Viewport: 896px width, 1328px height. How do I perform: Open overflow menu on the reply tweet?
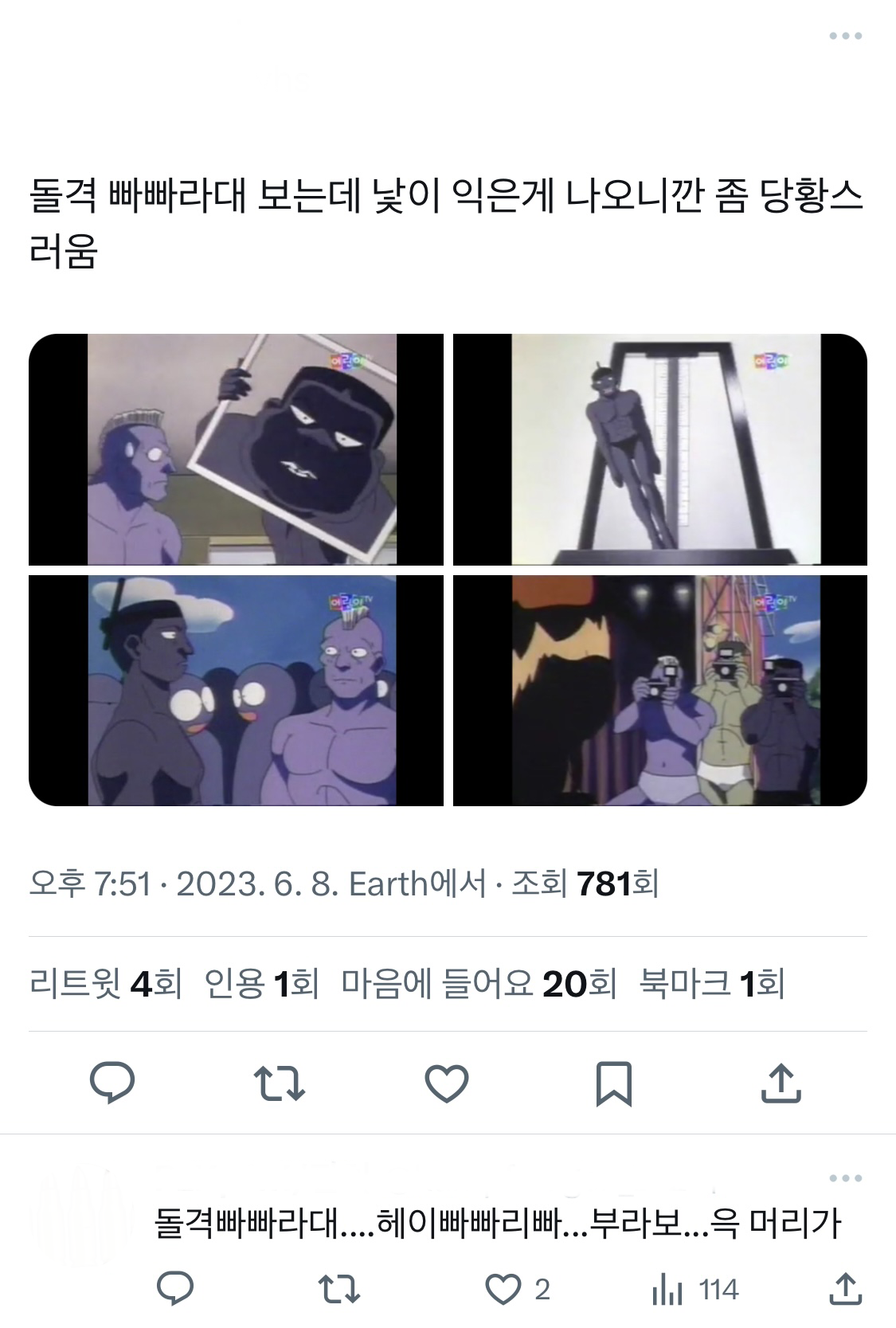(x=845, y=1178)
